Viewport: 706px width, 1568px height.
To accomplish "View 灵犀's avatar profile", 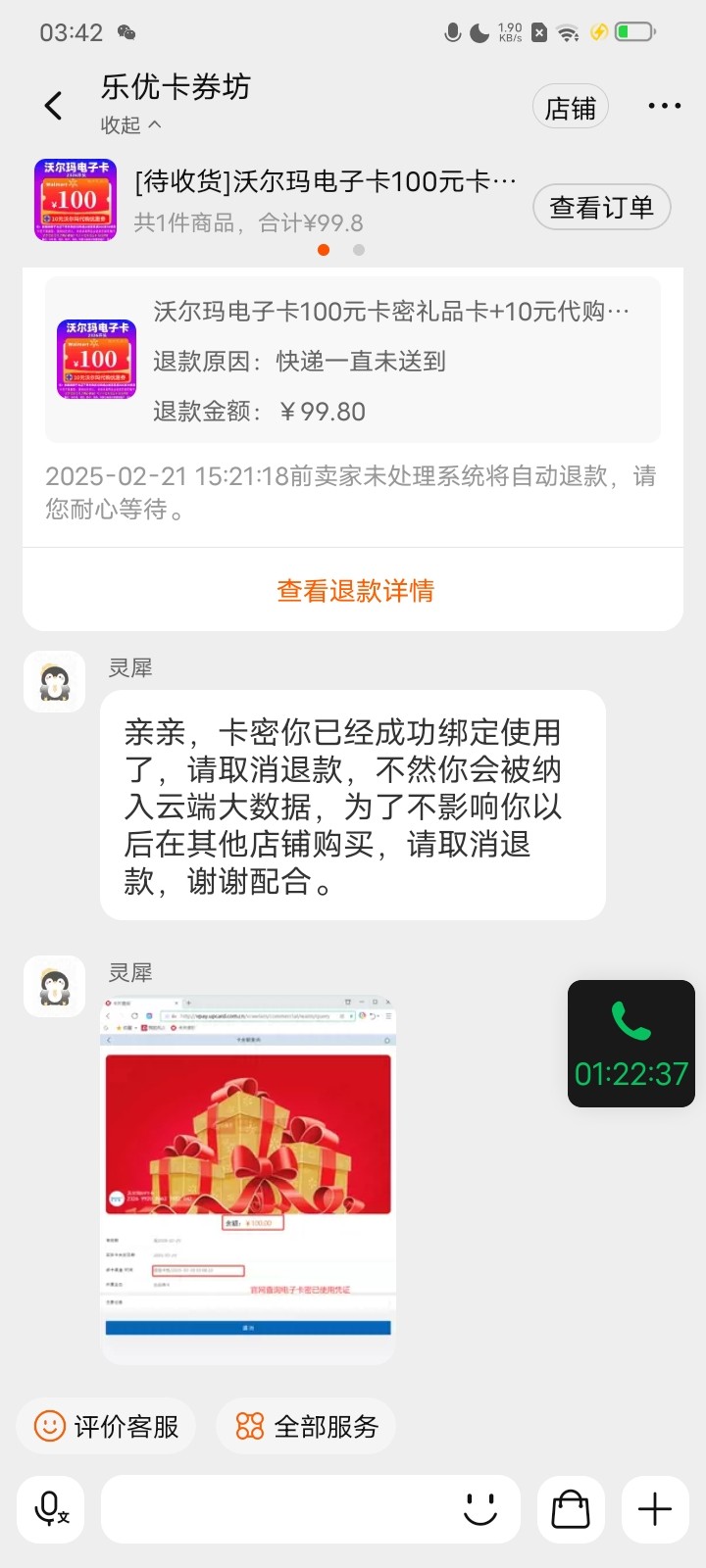I will tap(55, 681).
